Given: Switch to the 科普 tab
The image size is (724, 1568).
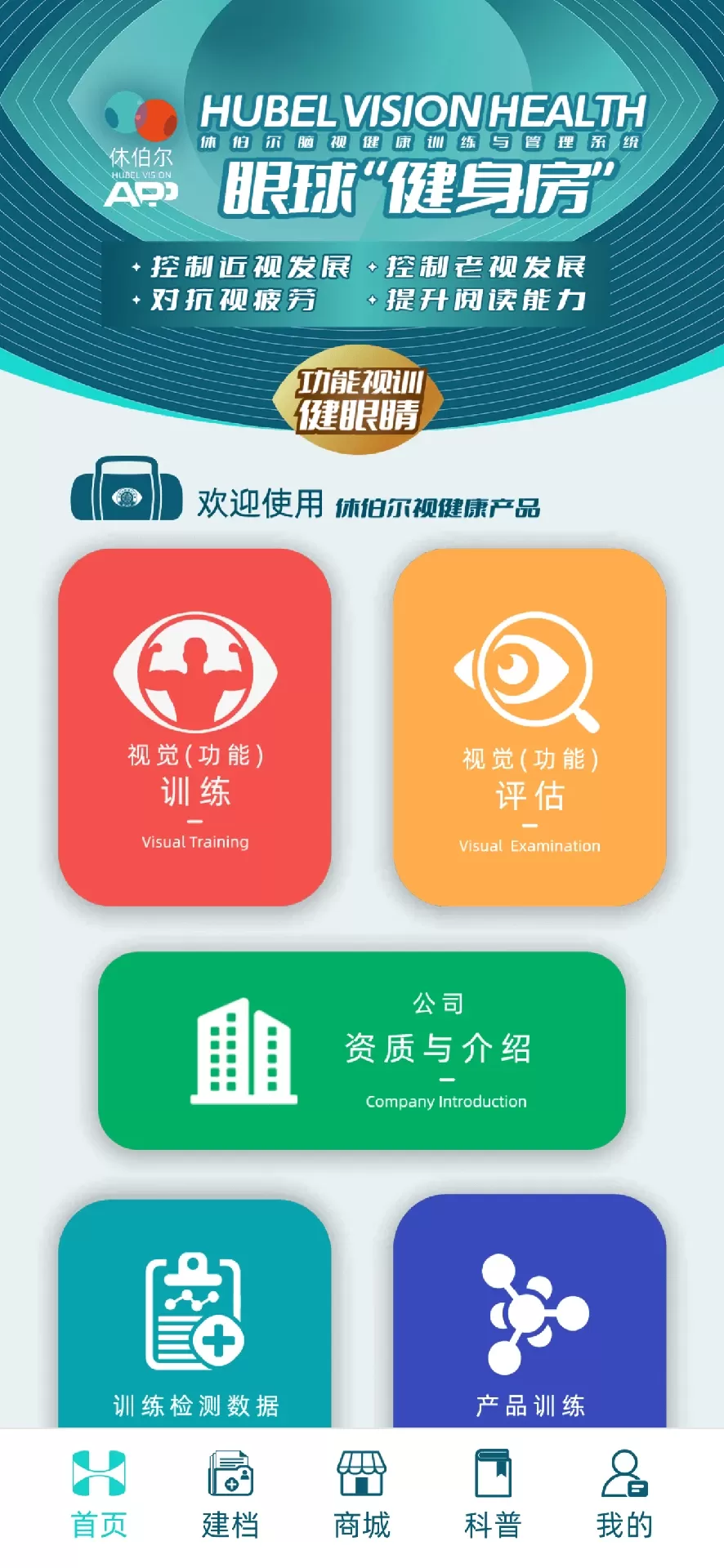Looking at the screenshot, I should (493, 1494).
